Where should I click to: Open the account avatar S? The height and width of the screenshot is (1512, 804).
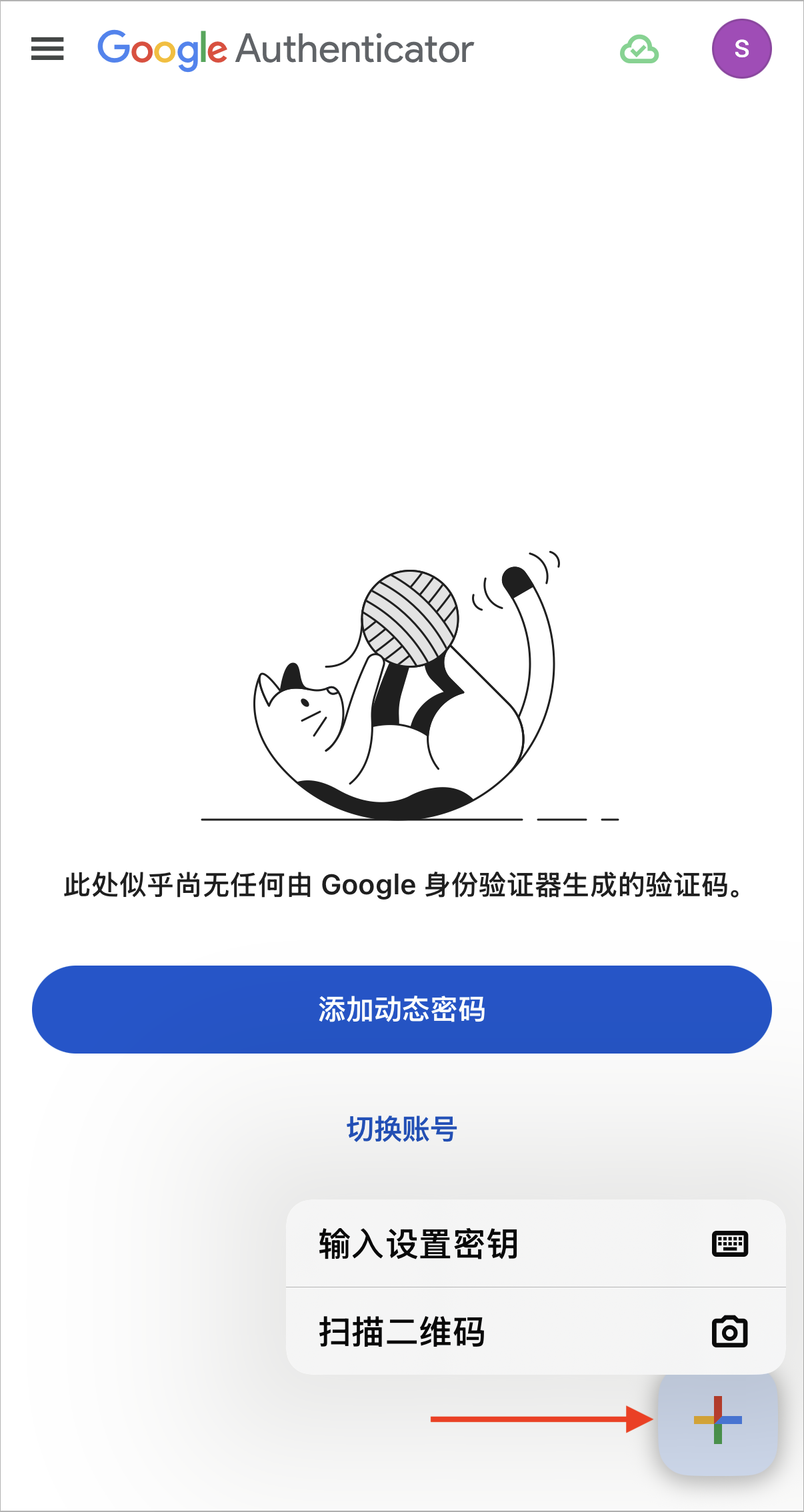(x=741, y=49)
